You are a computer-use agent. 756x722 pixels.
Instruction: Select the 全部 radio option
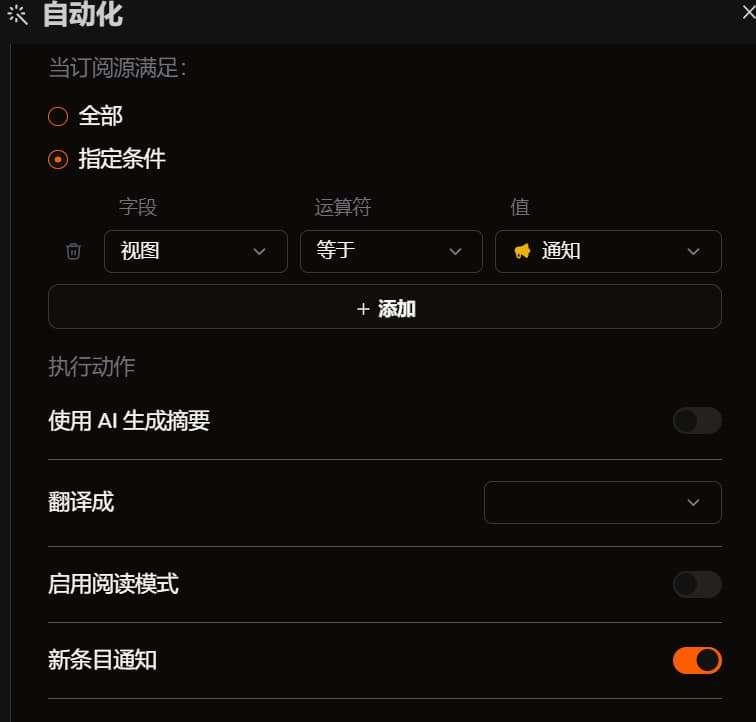coord(58,116)
